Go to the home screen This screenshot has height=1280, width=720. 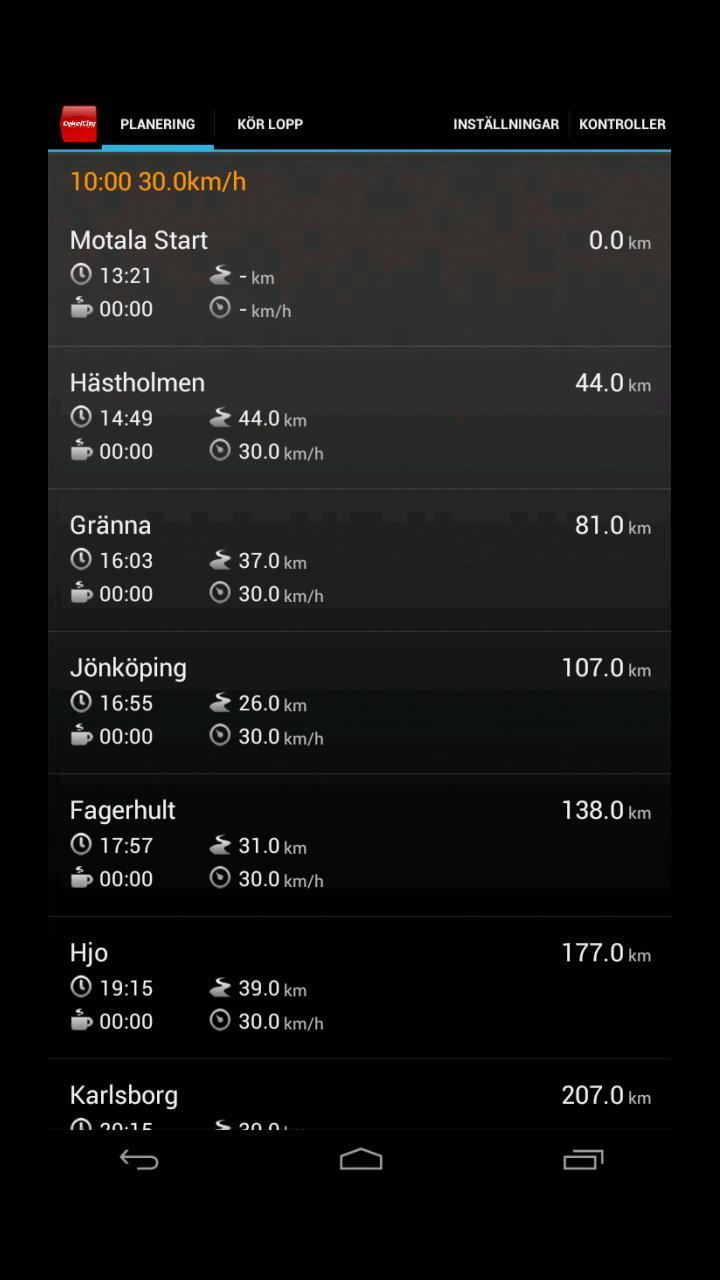click(x=360, y=1160)
